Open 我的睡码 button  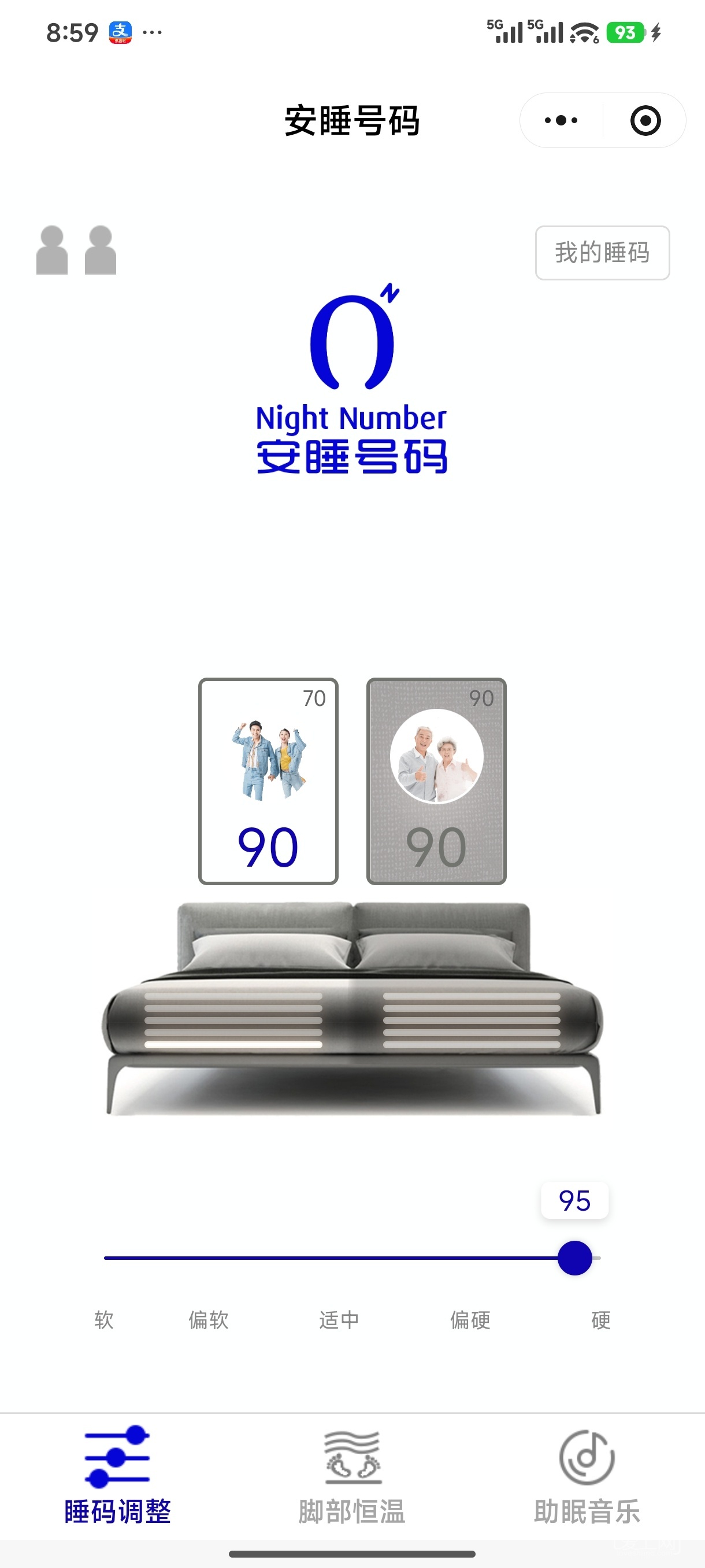tap(602, 253)
